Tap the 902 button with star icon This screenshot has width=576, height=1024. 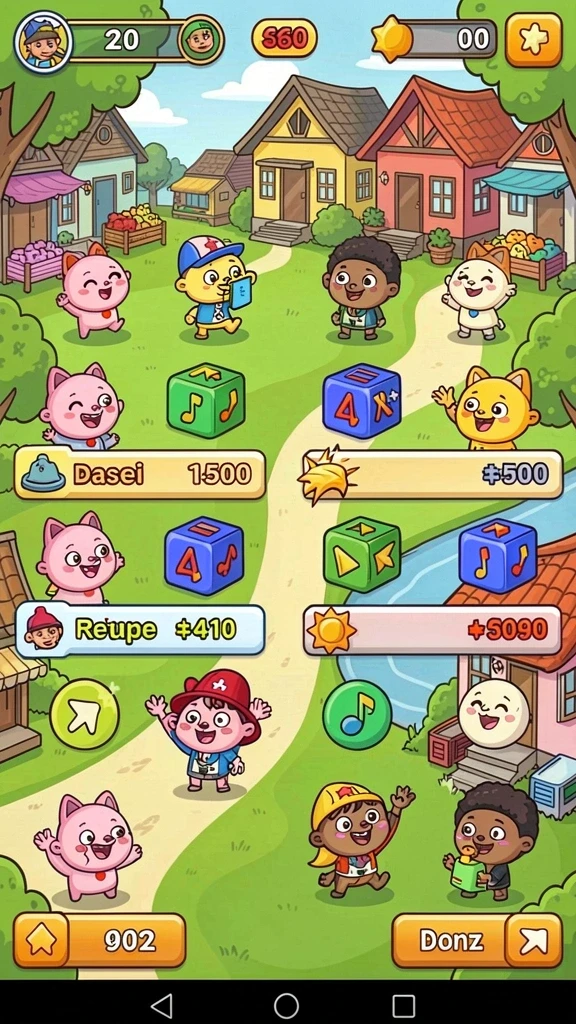[99, 940]
